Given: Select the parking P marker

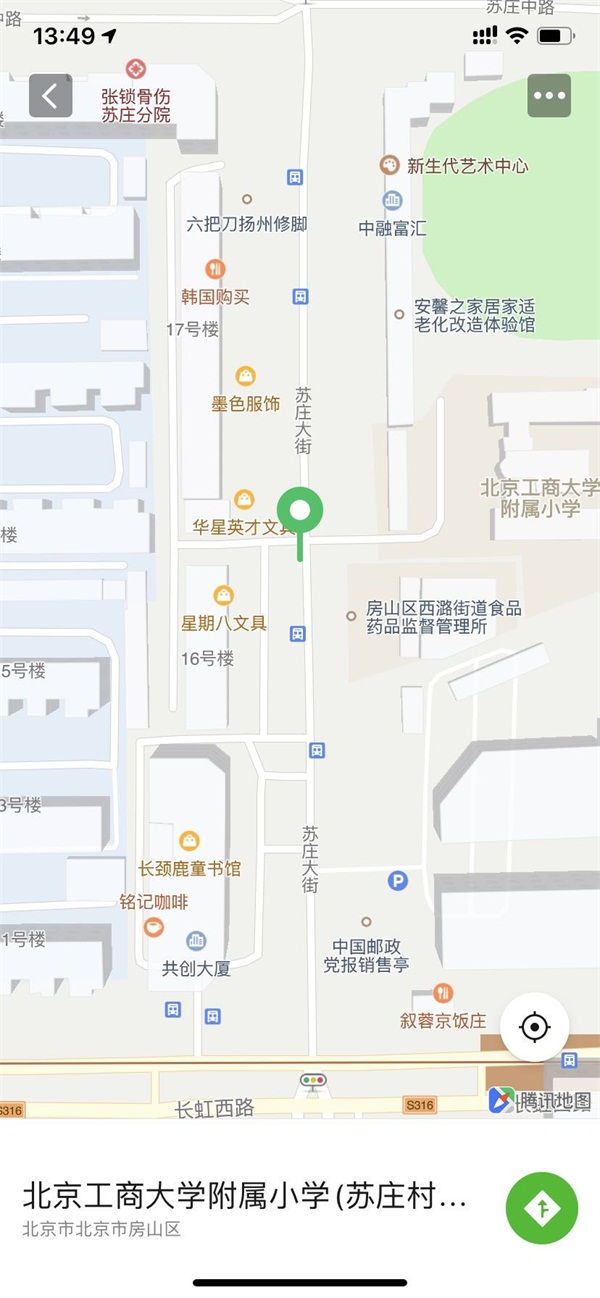Looking at the screenshot, I should point(398,881).
